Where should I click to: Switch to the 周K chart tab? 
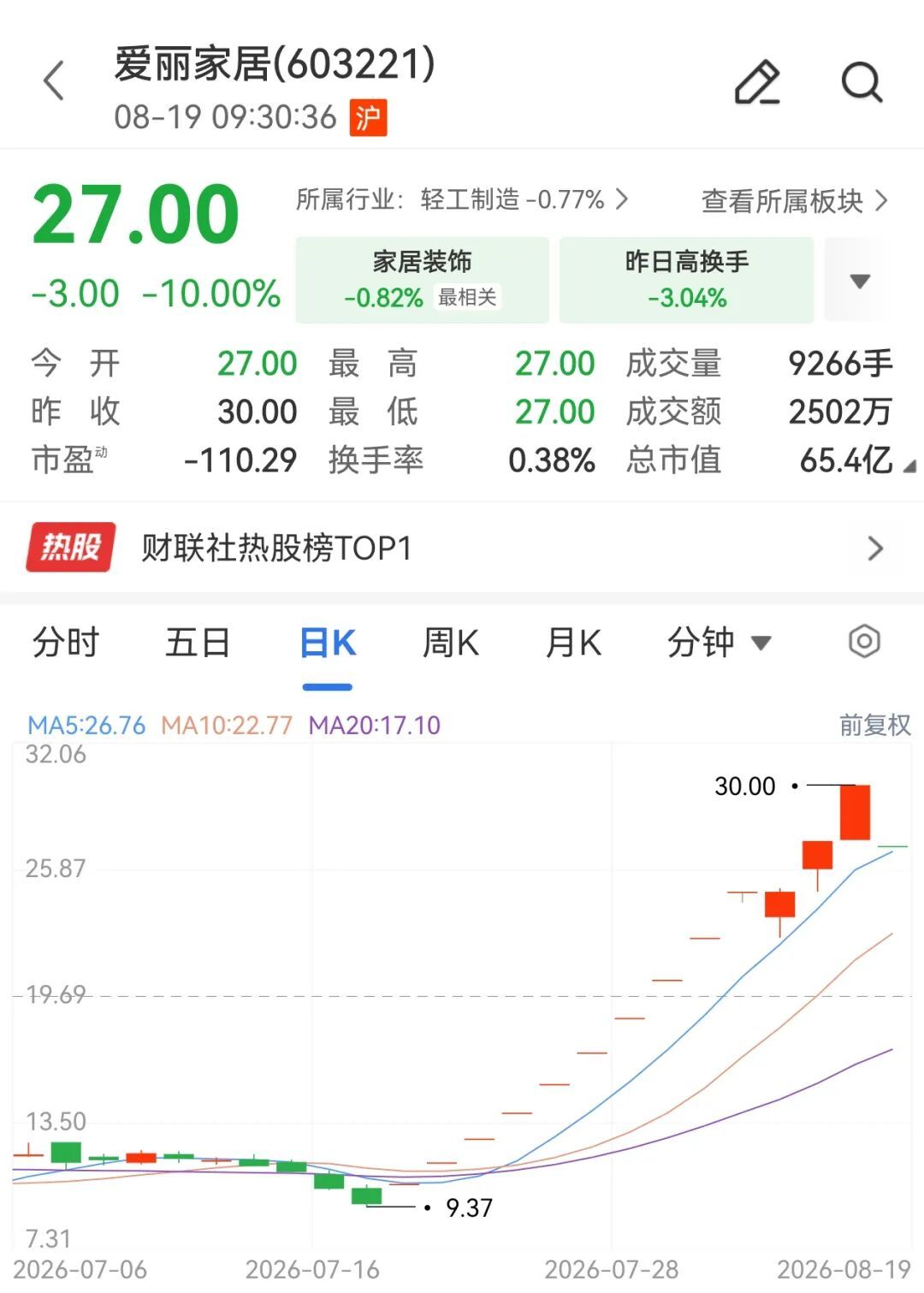[451, 643]
